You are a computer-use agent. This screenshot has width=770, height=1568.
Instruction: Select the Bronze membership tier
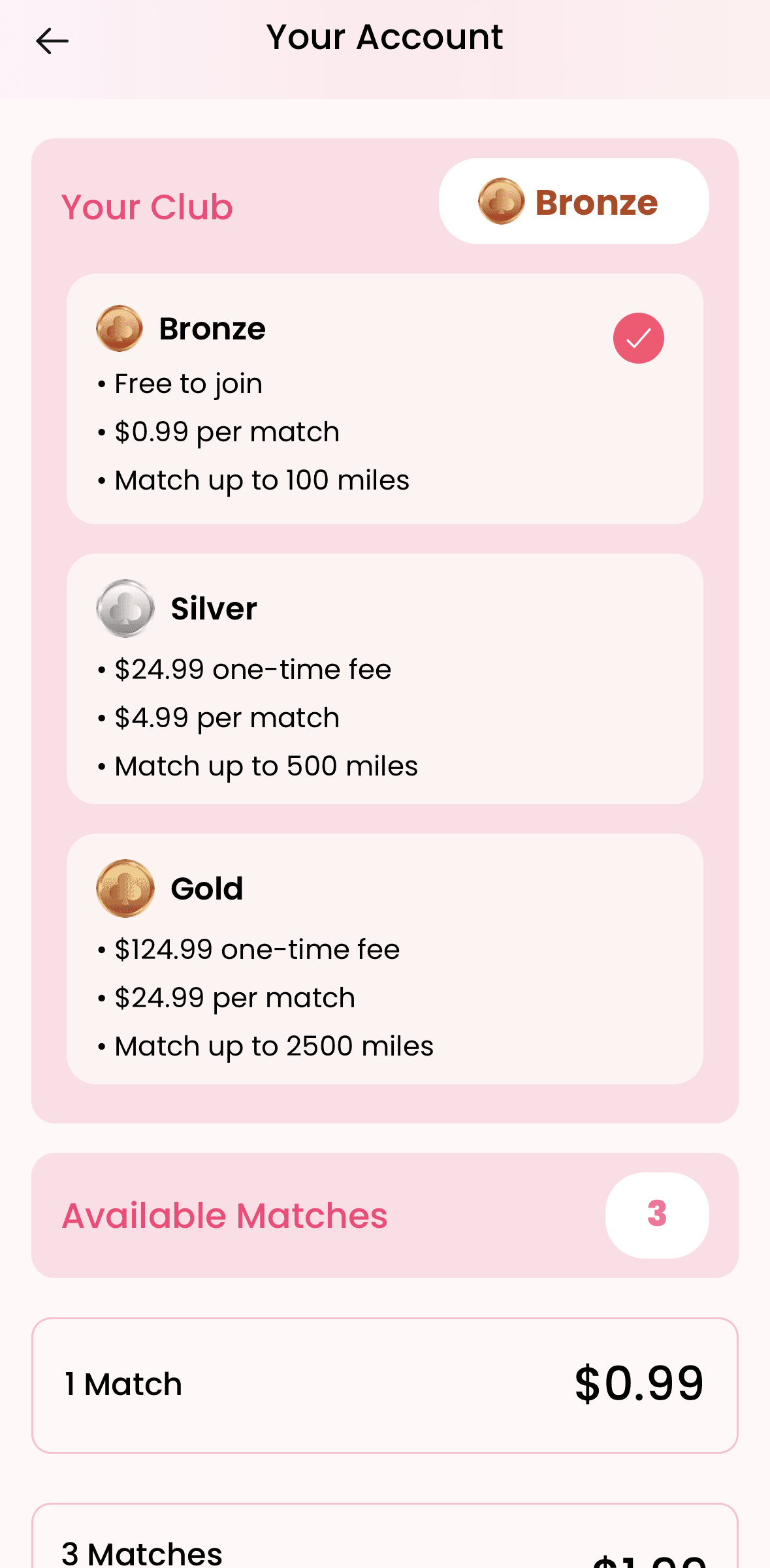point(384,400)
